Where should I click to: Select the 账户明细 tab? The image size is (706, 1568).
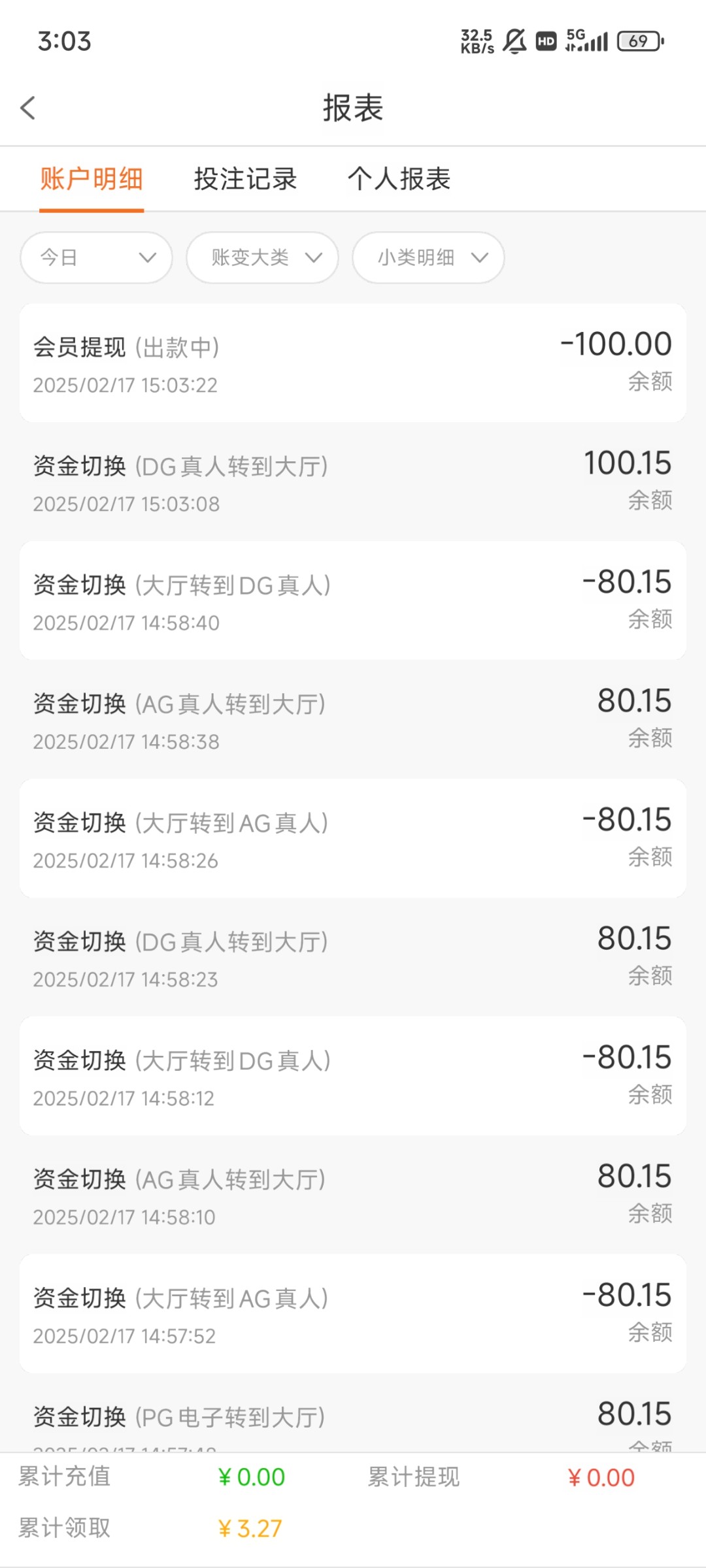(92, 178)
